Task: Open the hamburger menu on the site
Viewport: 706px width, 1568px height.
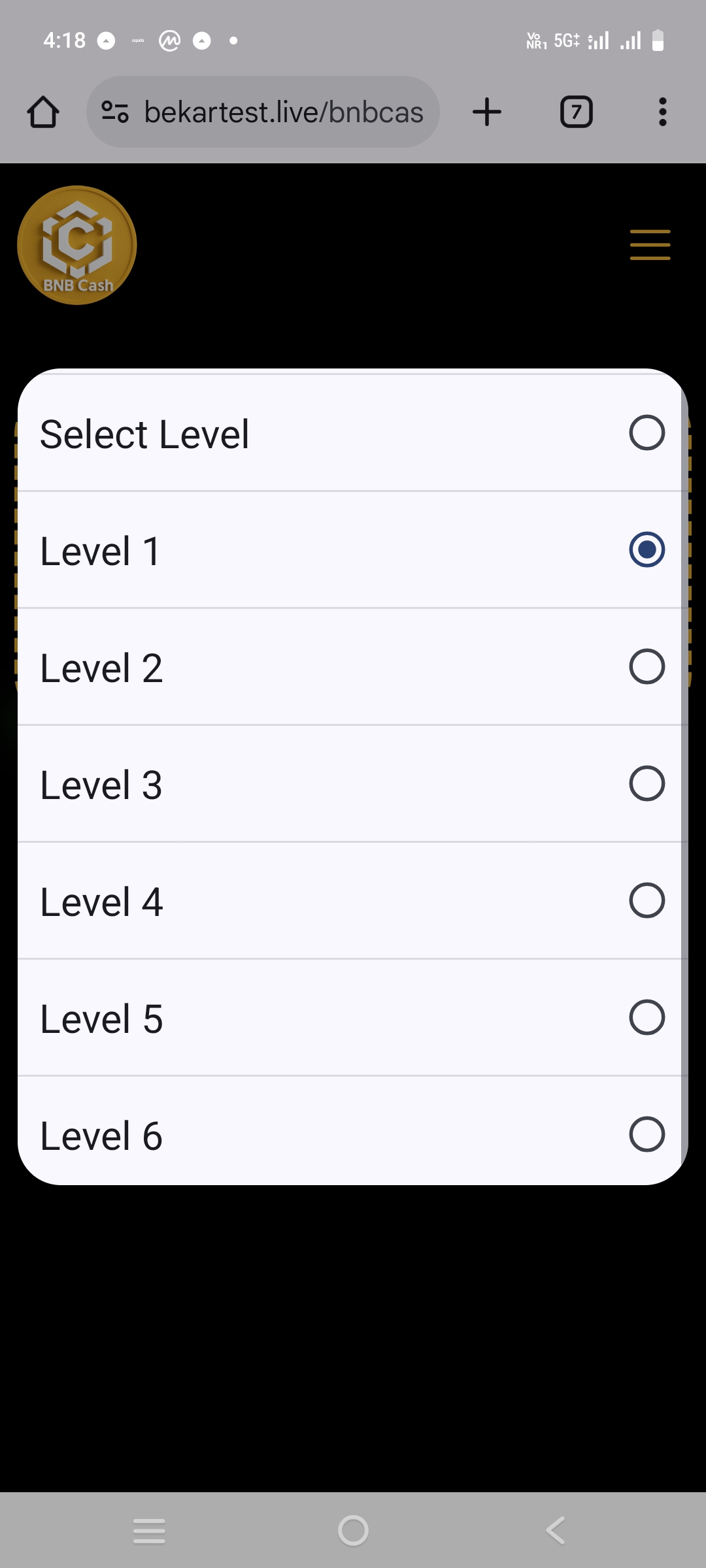Action: [650, 245]
